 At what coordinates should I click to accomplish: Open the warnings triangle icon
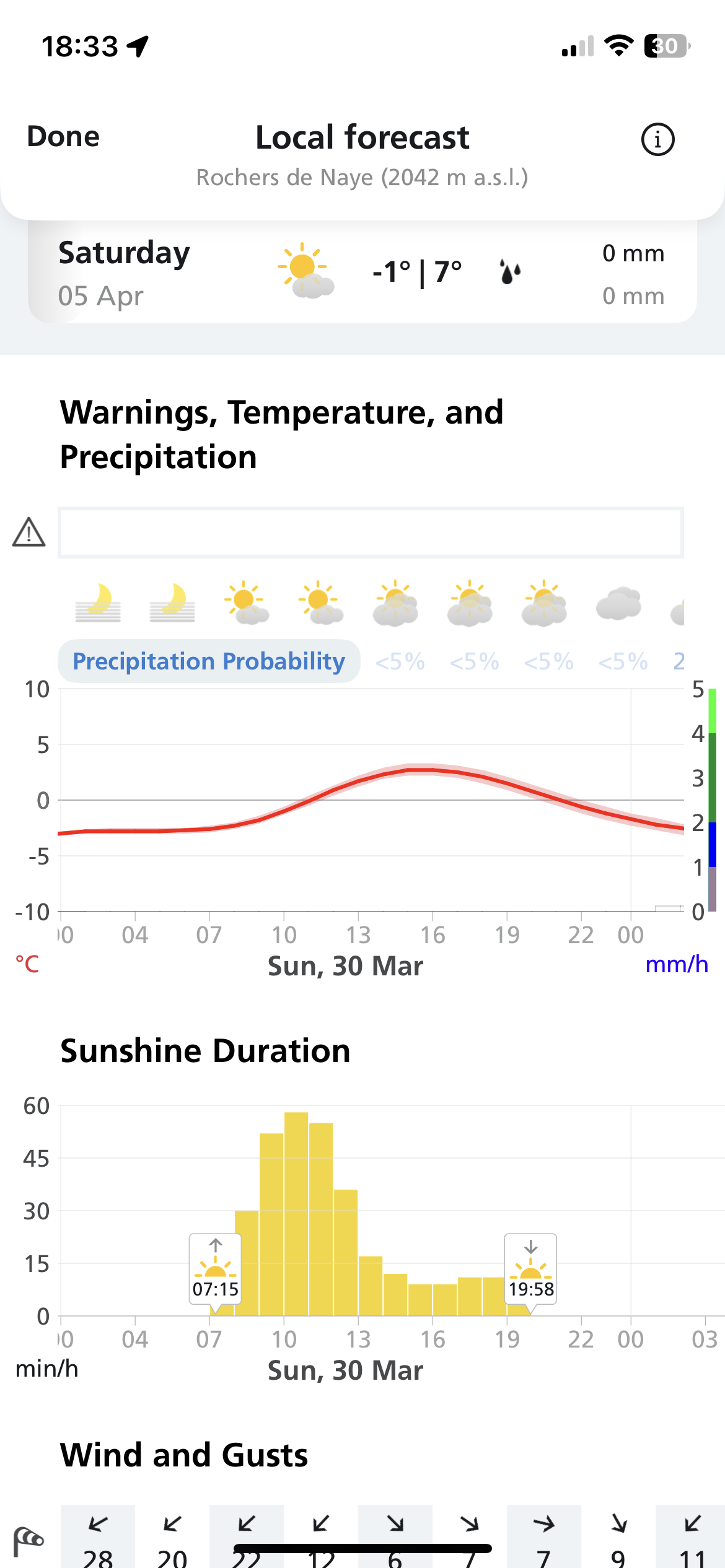(29, 533)
